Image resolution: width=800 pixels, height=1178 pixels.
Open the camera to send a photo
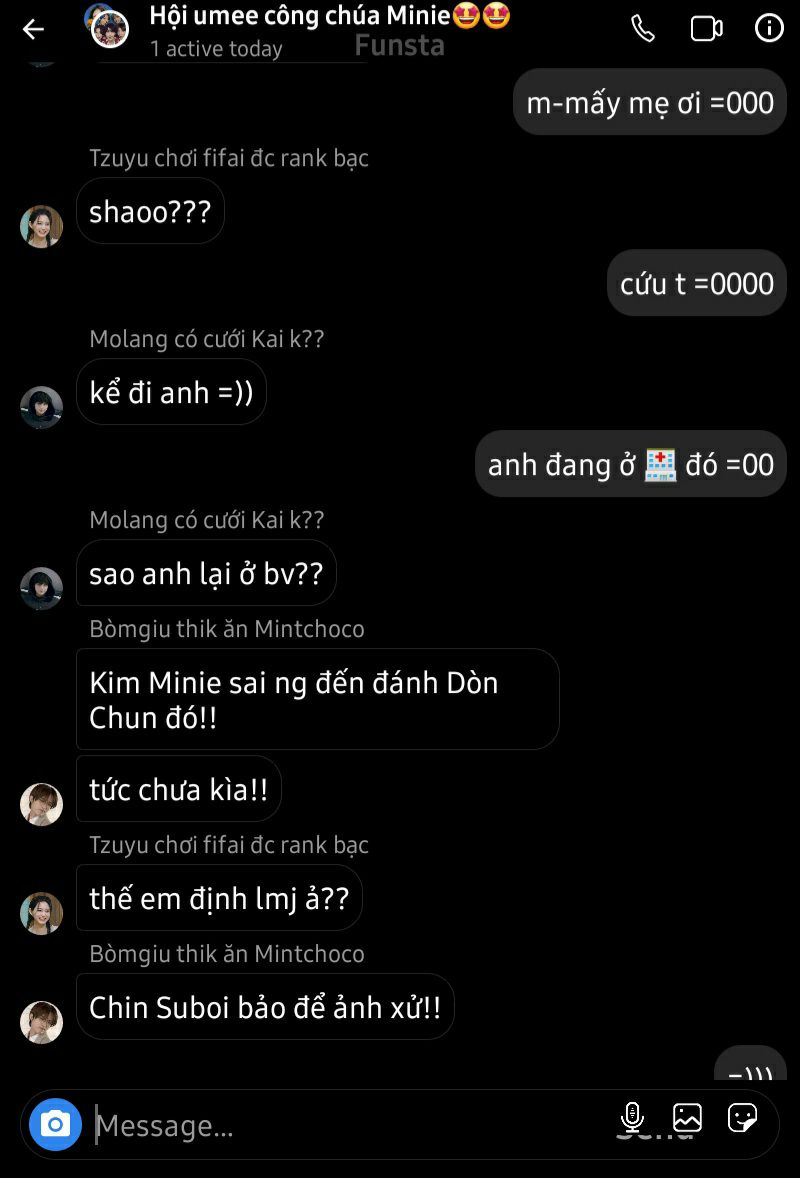pos(55,1125)
